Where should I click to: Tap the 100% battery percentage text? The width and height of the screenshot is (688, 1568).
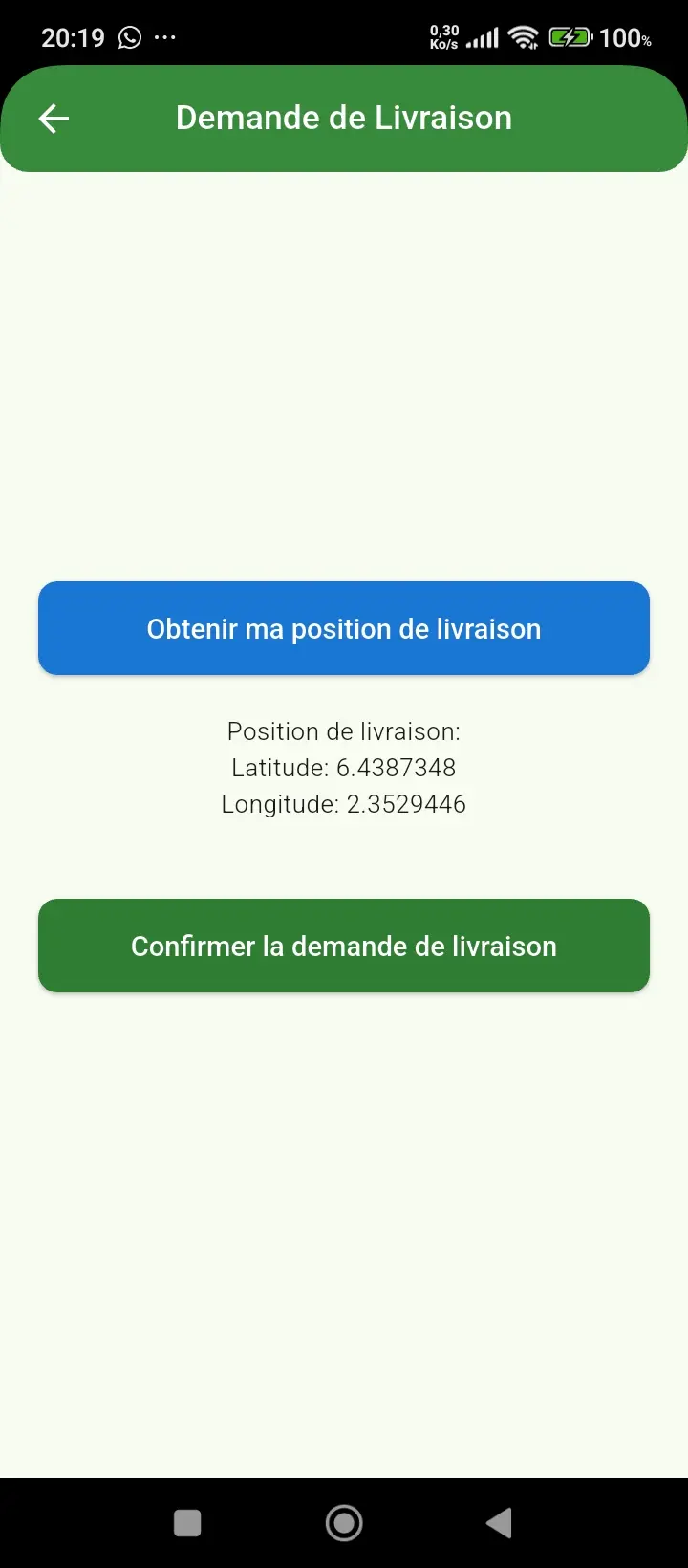626,36
